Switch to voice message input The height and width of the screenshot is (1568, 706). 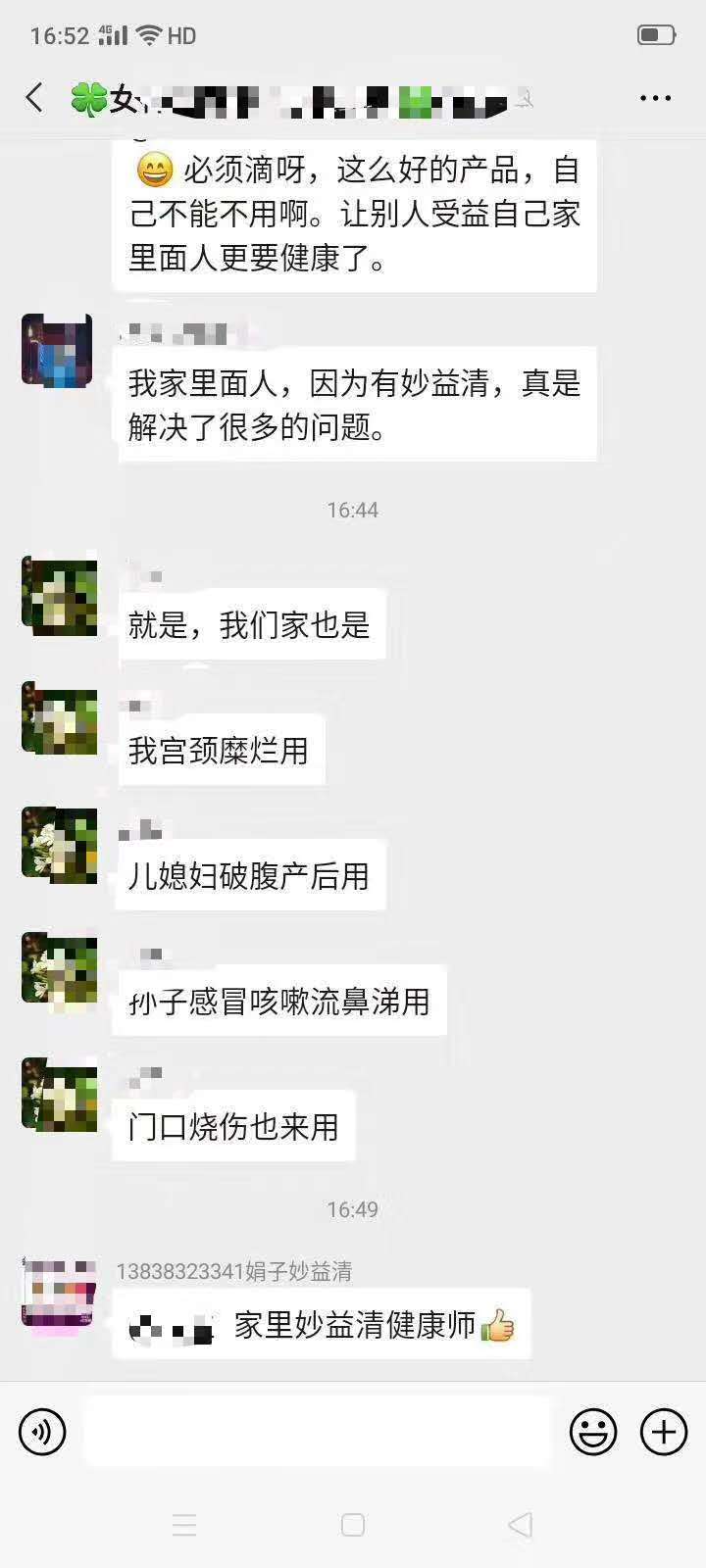(x=42, y=1432)
